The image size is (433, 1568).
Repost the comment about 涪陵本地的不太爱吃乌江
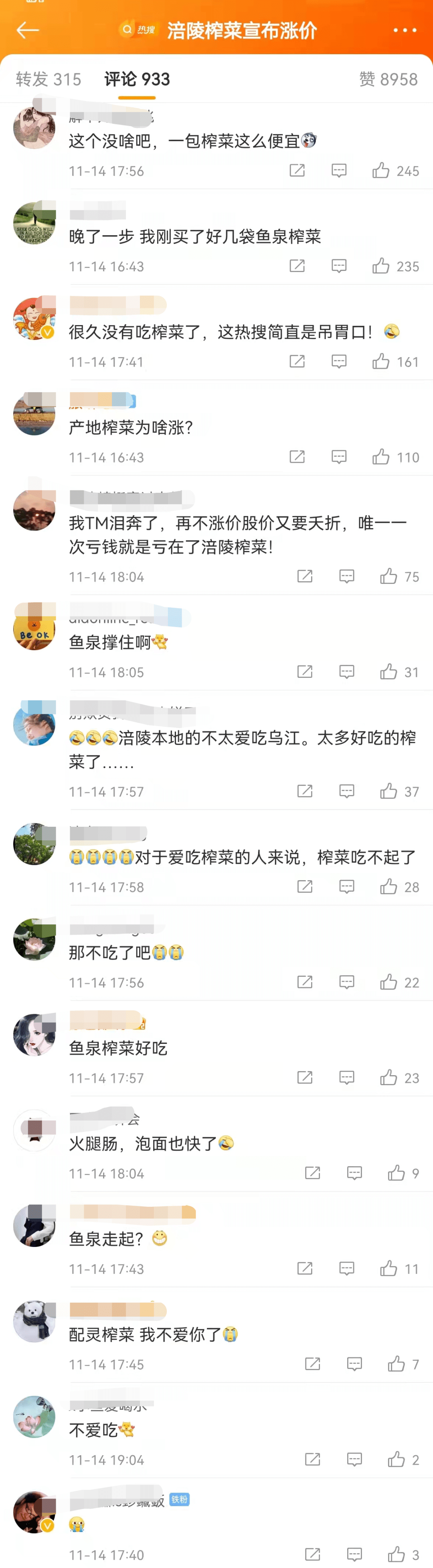305,791
